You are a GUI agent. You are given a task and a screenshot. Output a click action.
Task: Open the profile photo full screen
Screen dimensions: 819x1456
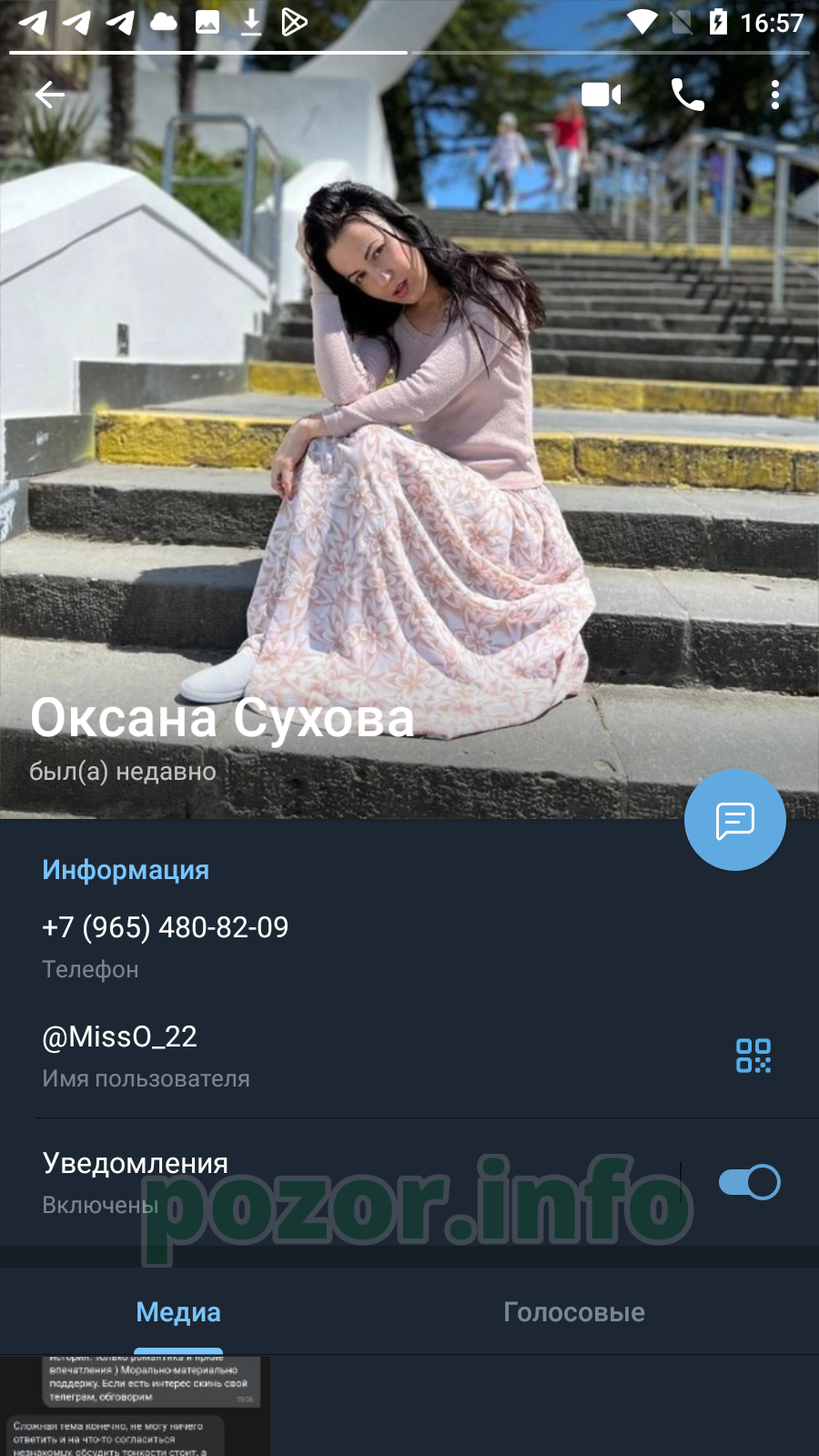pyautogui.click(x=409, y=409)
